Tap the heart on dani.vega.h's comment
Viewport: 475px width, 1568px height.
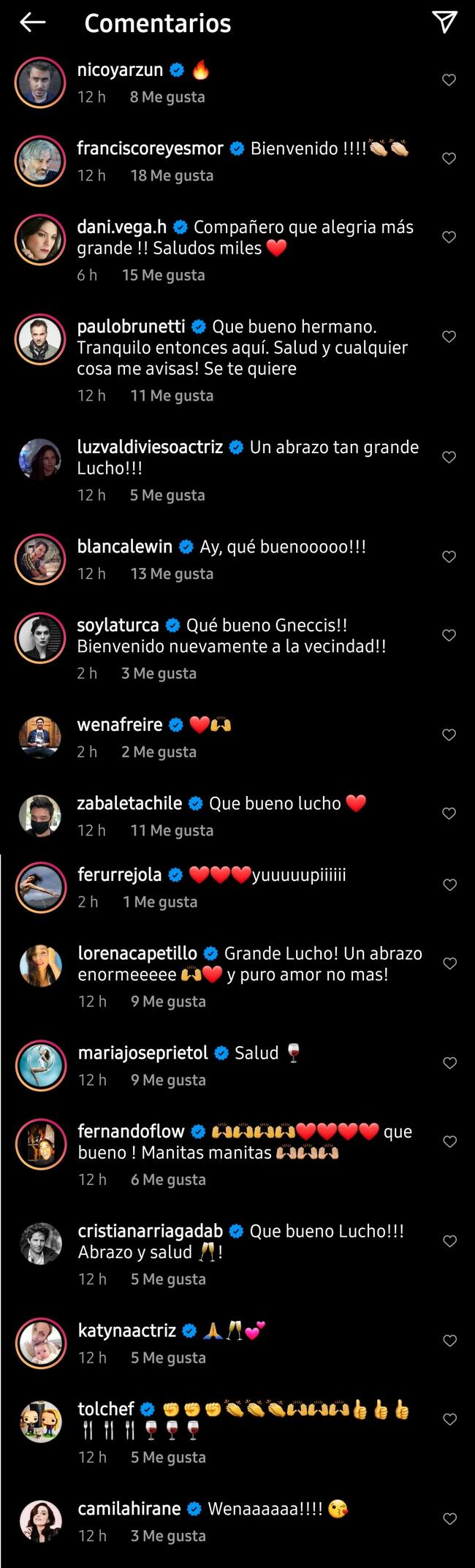coord(449,237)
